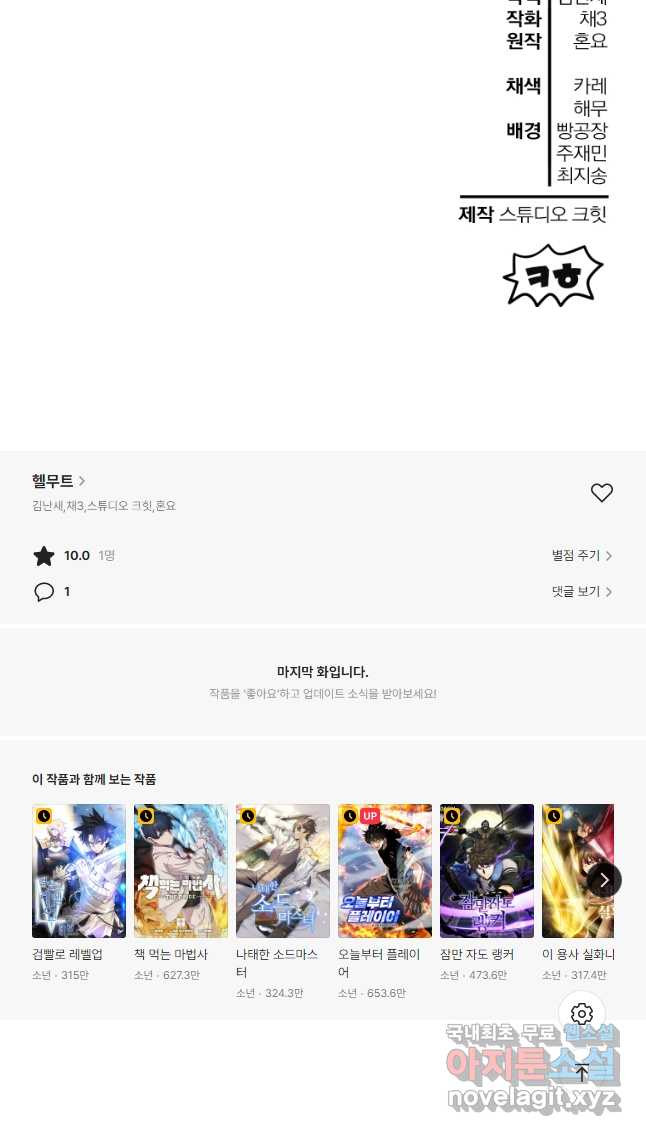Image resolution: width=646 pixels, height=1136 pixels.
Task: Open the 잠만 자도 랭커 recommendation
Action: (x=486, y=871)
